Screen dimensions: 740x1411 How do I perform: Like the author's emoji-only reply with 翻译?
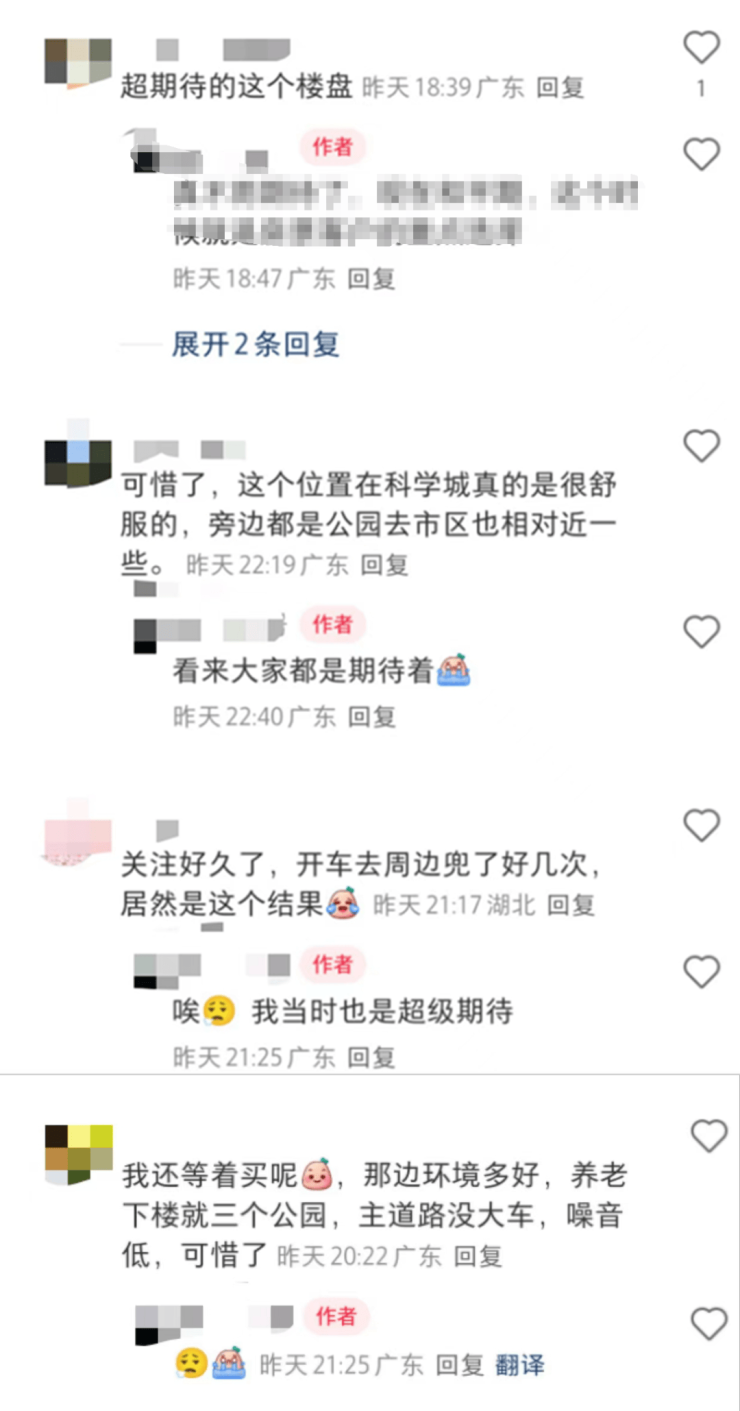709,1324
